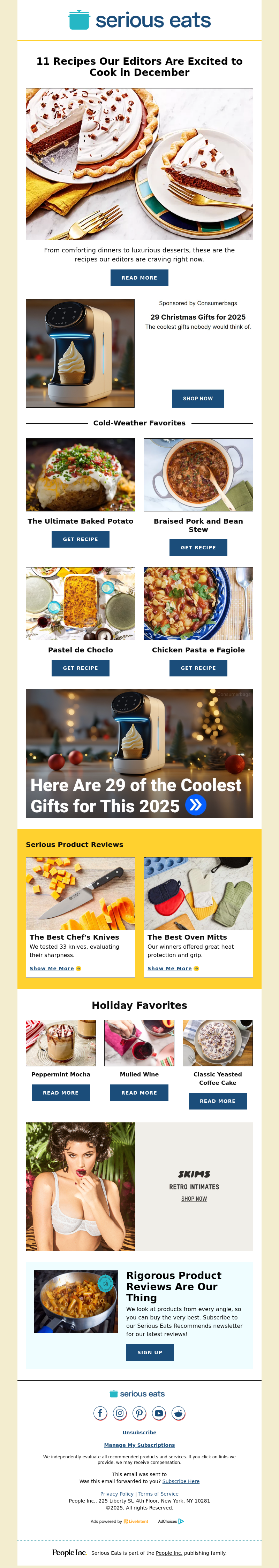This screenshot has width=279, height=1568.
Task: Tap Shop Now for 29 Christmas Gifts
Action: [x=198, y=398]
